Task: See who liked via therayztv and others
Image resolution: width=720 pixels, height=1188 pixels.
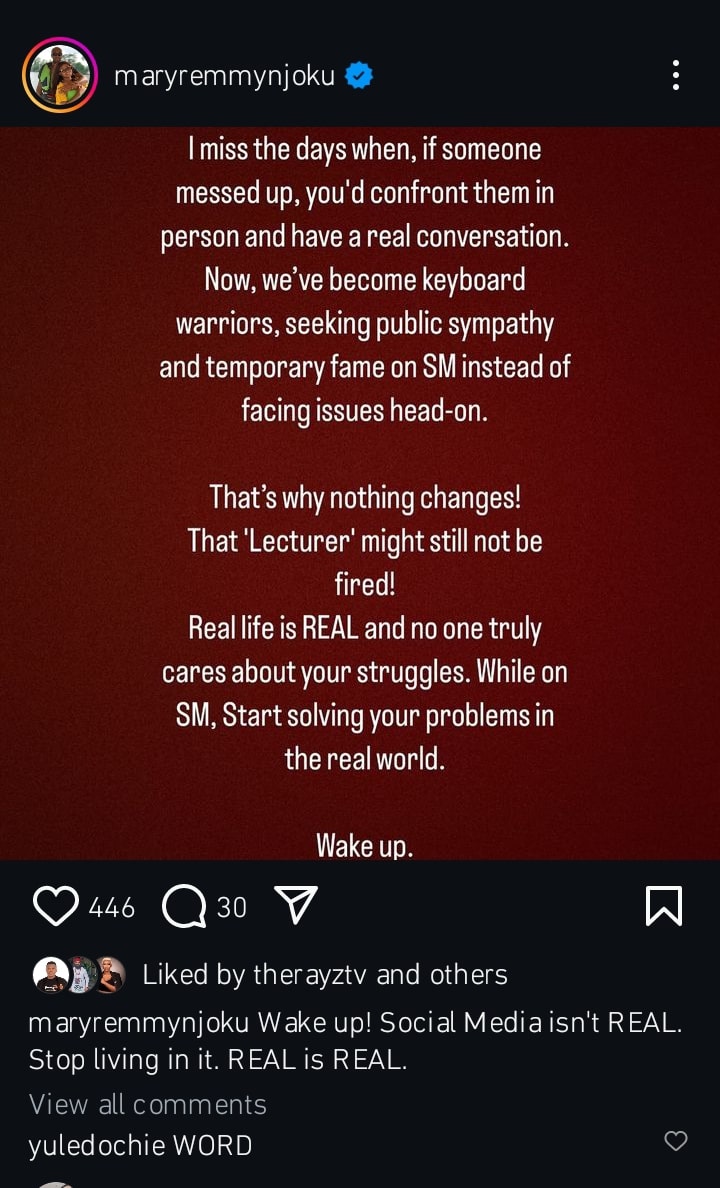Action: [324, 974]
